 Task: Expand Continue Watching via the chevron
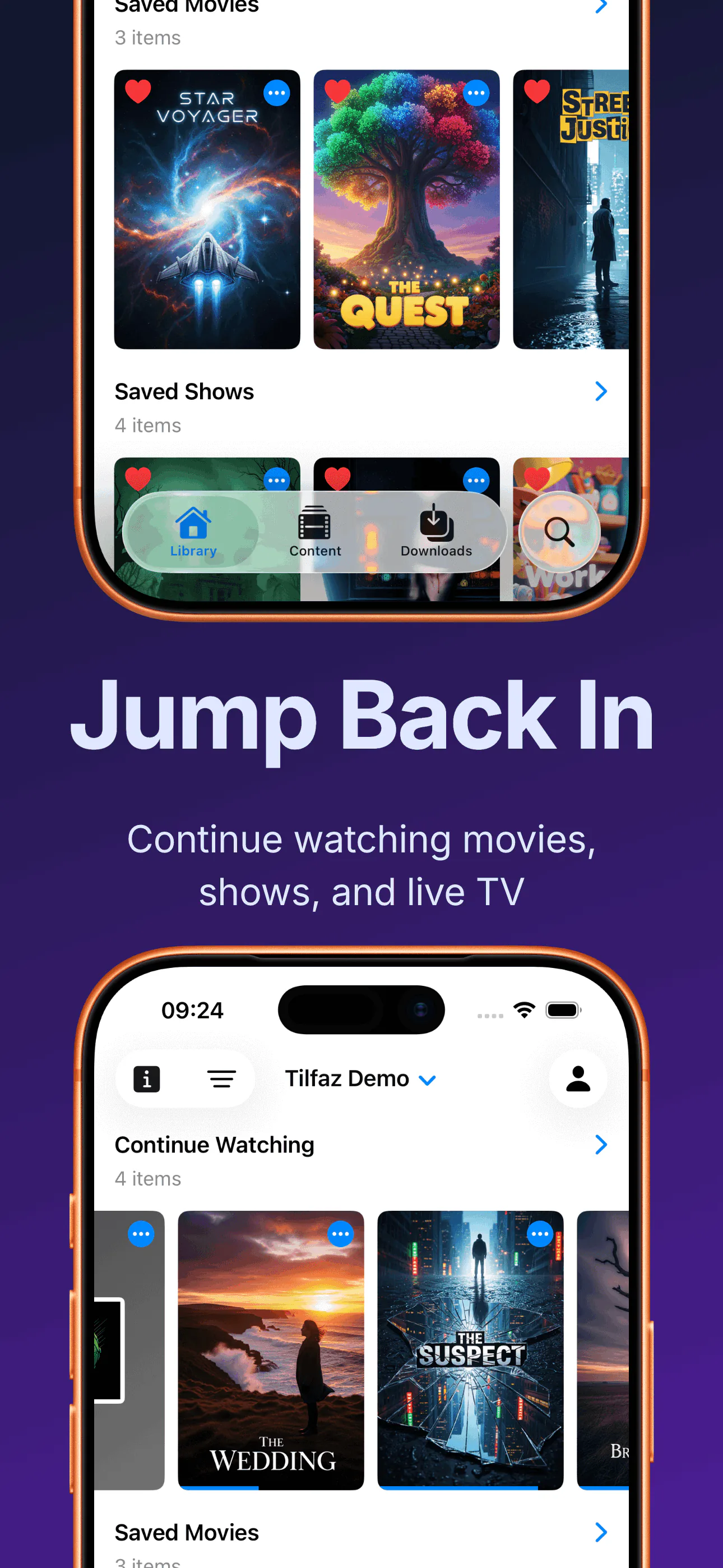(601, 1143)
